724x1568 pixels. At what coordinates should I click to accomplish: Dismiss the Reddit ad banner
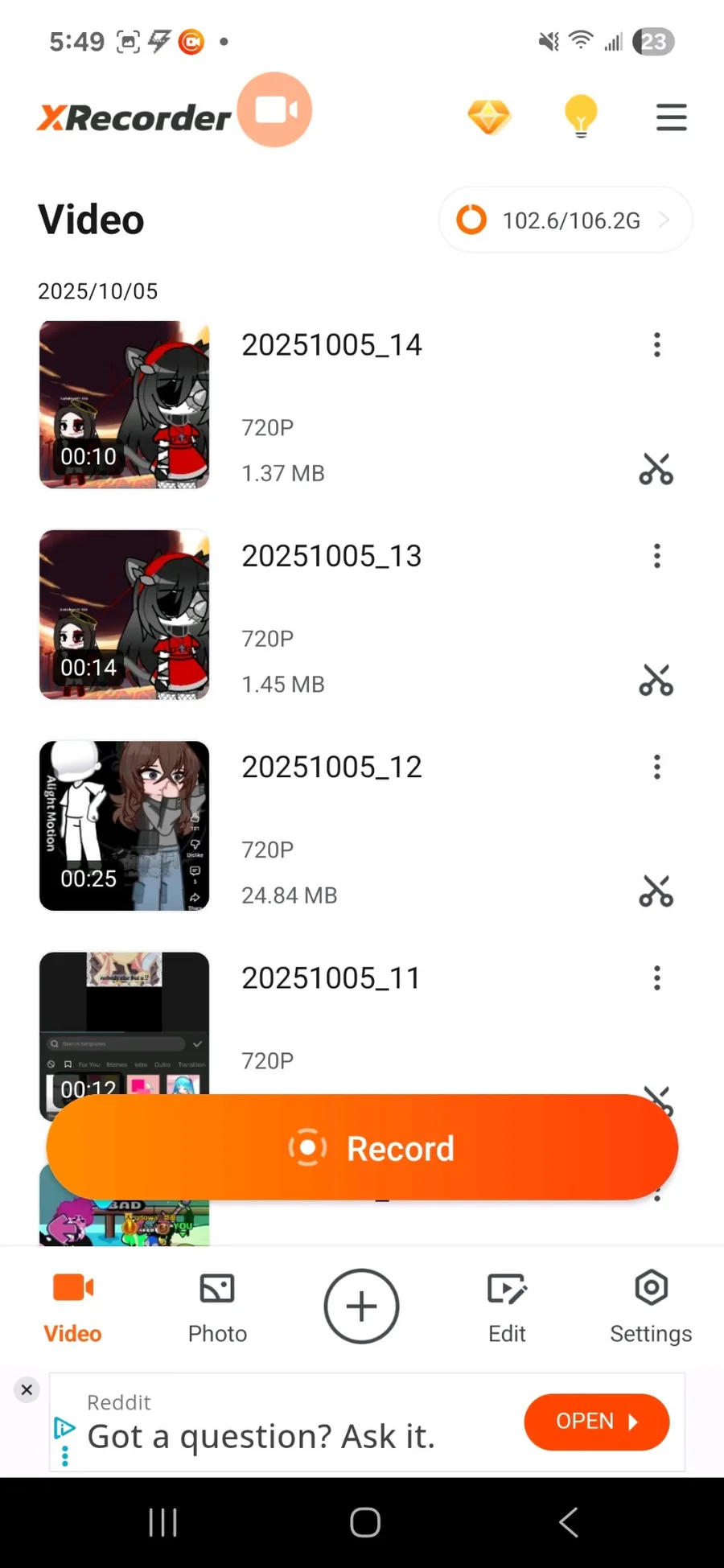tap(27, 1389)
